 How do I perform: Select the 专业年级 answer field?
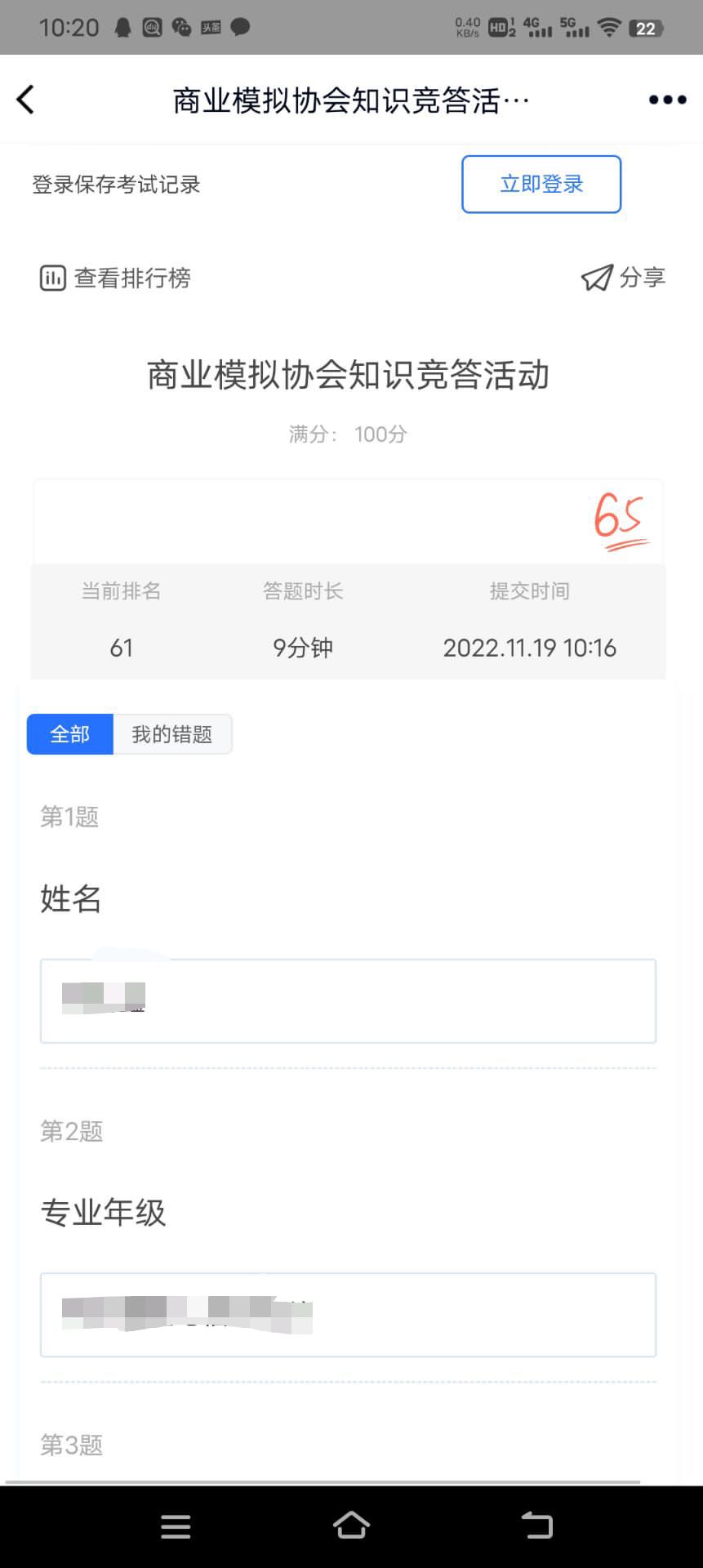(x=348, y=1315)
